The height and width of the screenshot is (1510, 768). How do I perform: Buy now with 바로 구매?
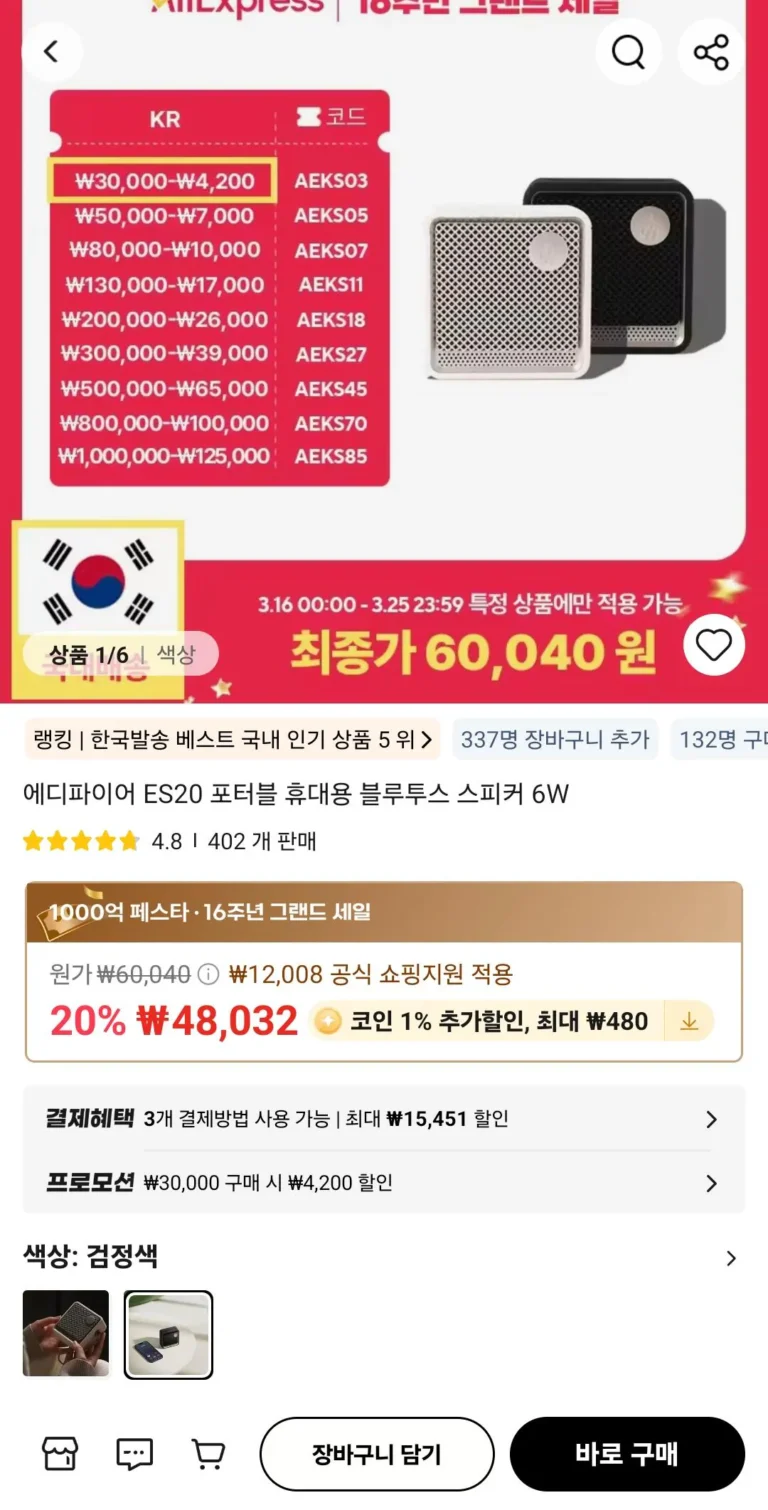pos(627,1454)
